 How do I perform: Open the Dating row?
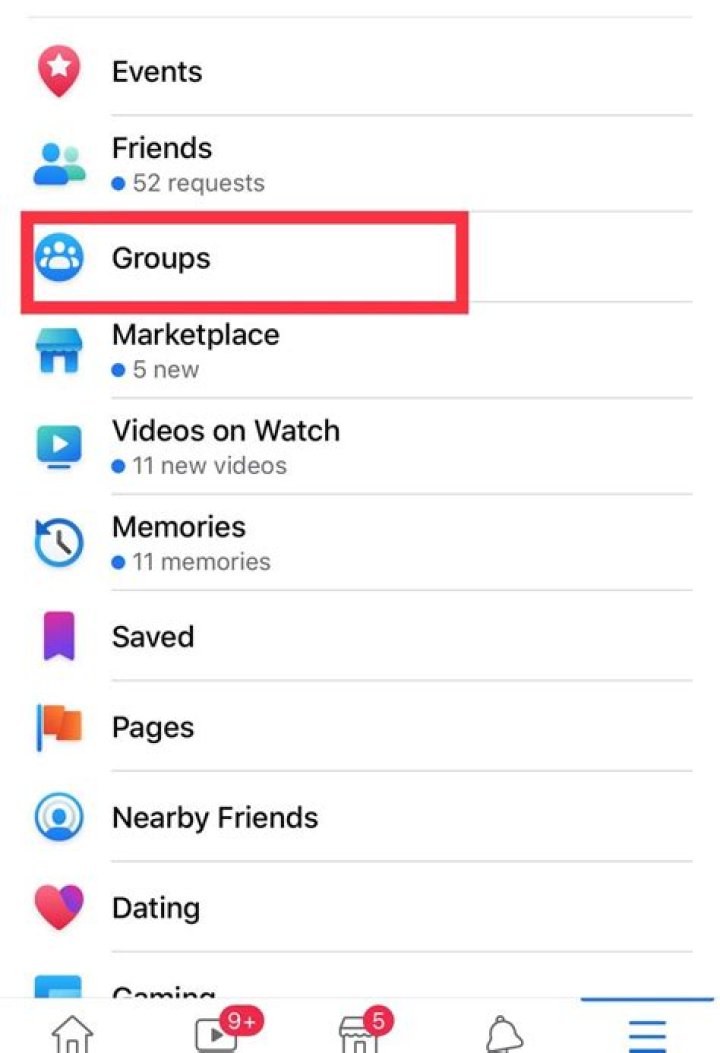pos(156,908)
